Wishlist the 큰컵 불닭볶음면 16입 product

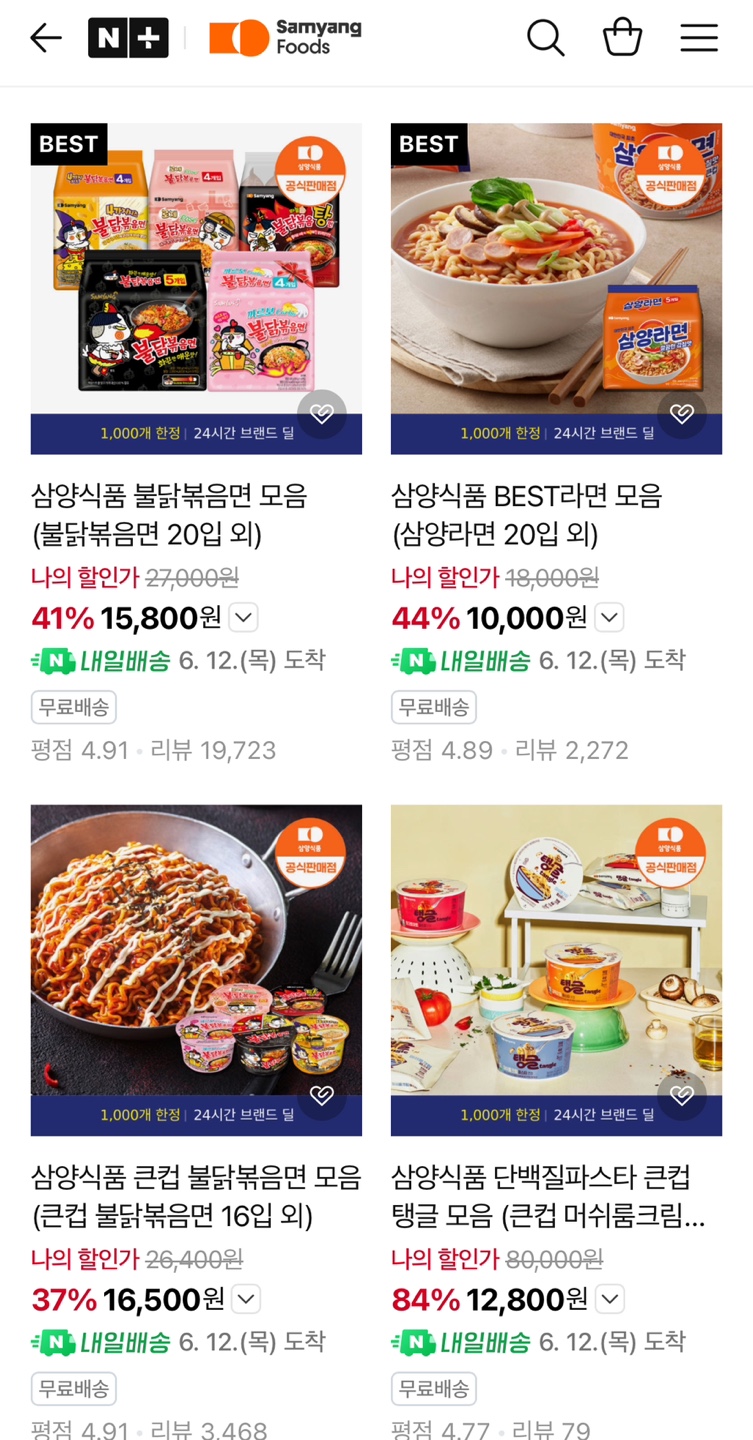[322, 1095]
